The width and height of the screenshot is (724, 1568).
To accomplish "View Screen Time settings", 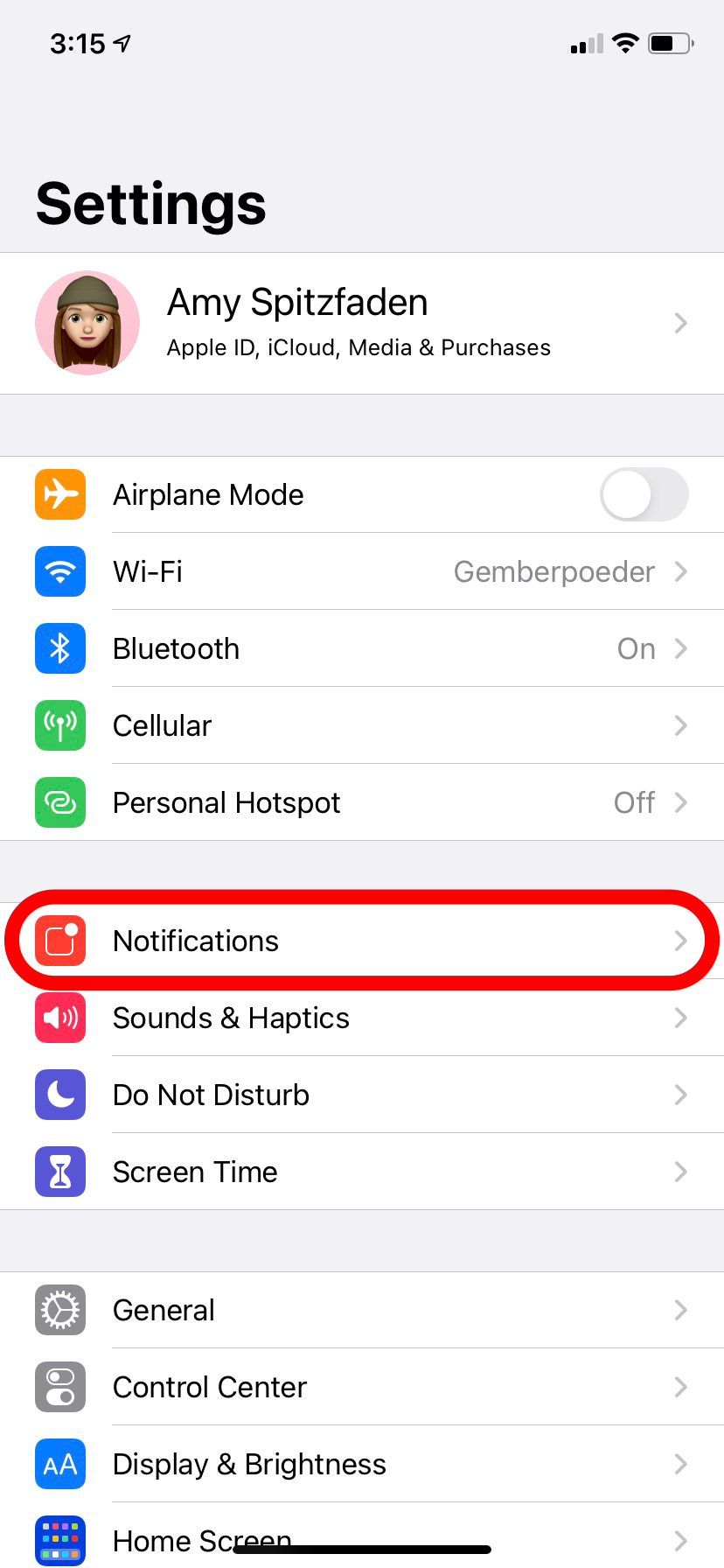I will (362, 1172).
